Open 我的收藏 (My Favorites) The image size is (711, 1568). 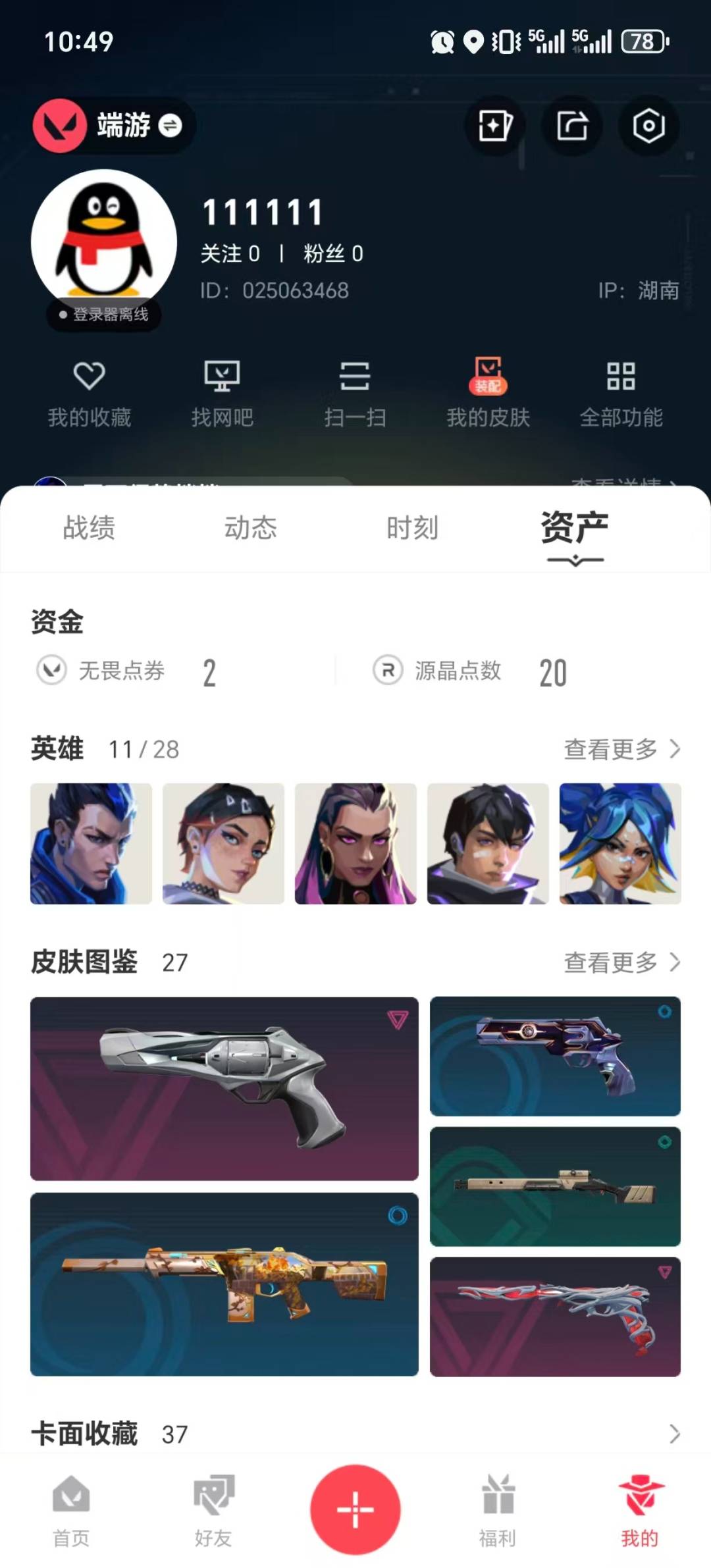tap(89, 393)
